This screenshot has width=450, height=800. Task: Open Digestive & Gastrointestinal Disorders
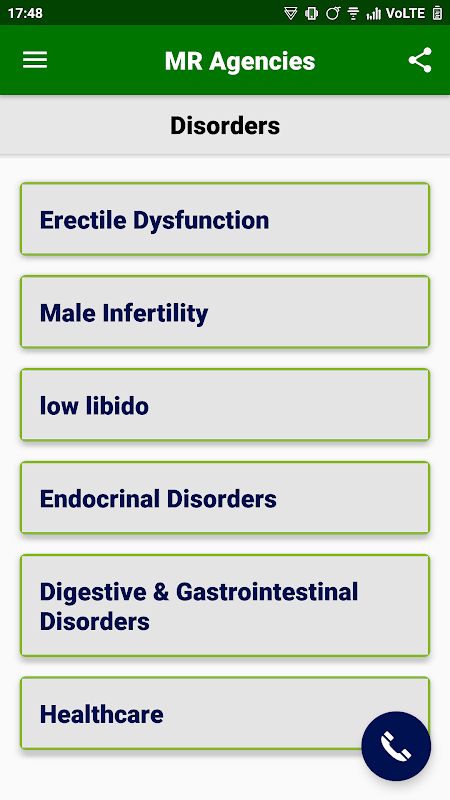(x=225, y=605)
